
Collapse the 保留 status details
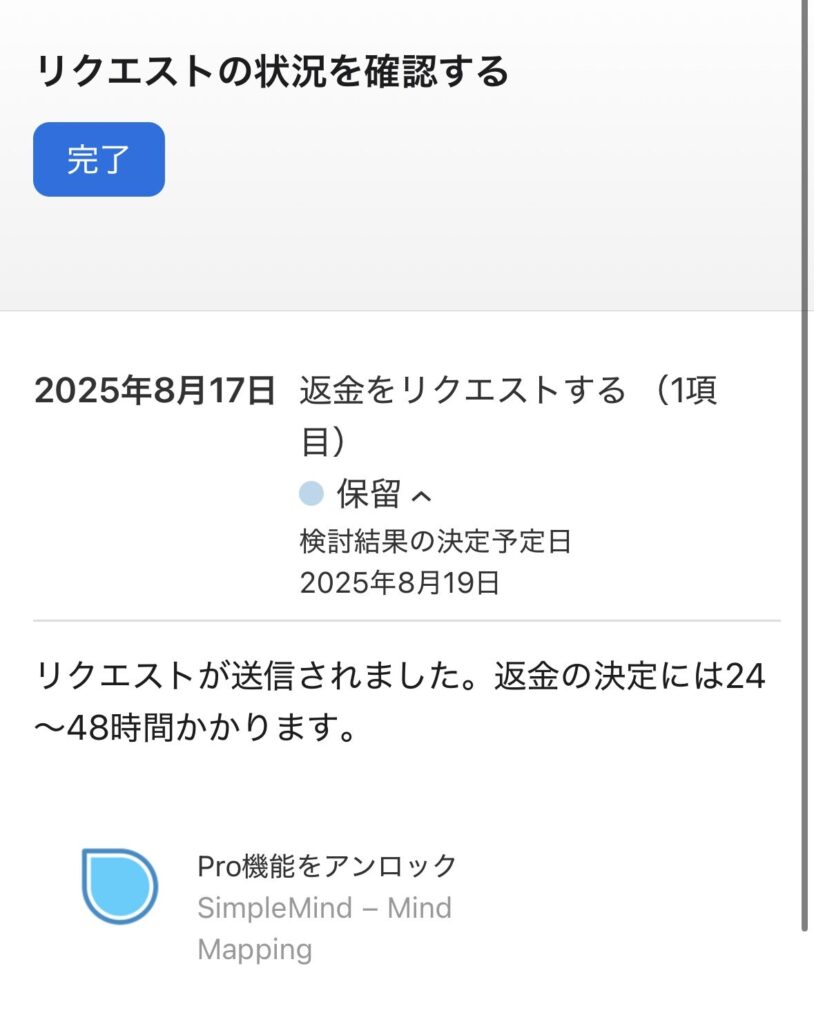click(x=421, y=495)
